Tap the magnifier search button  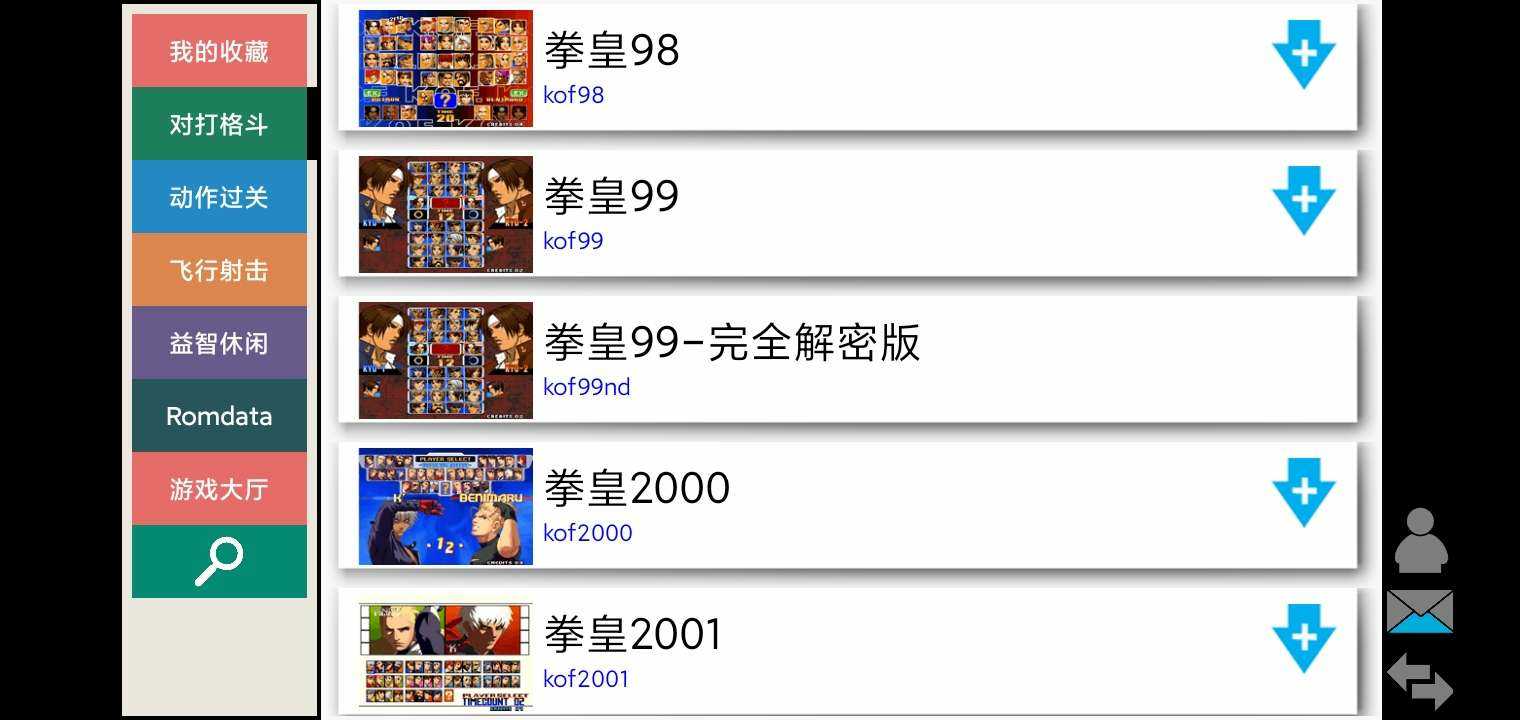pos(219,561)
